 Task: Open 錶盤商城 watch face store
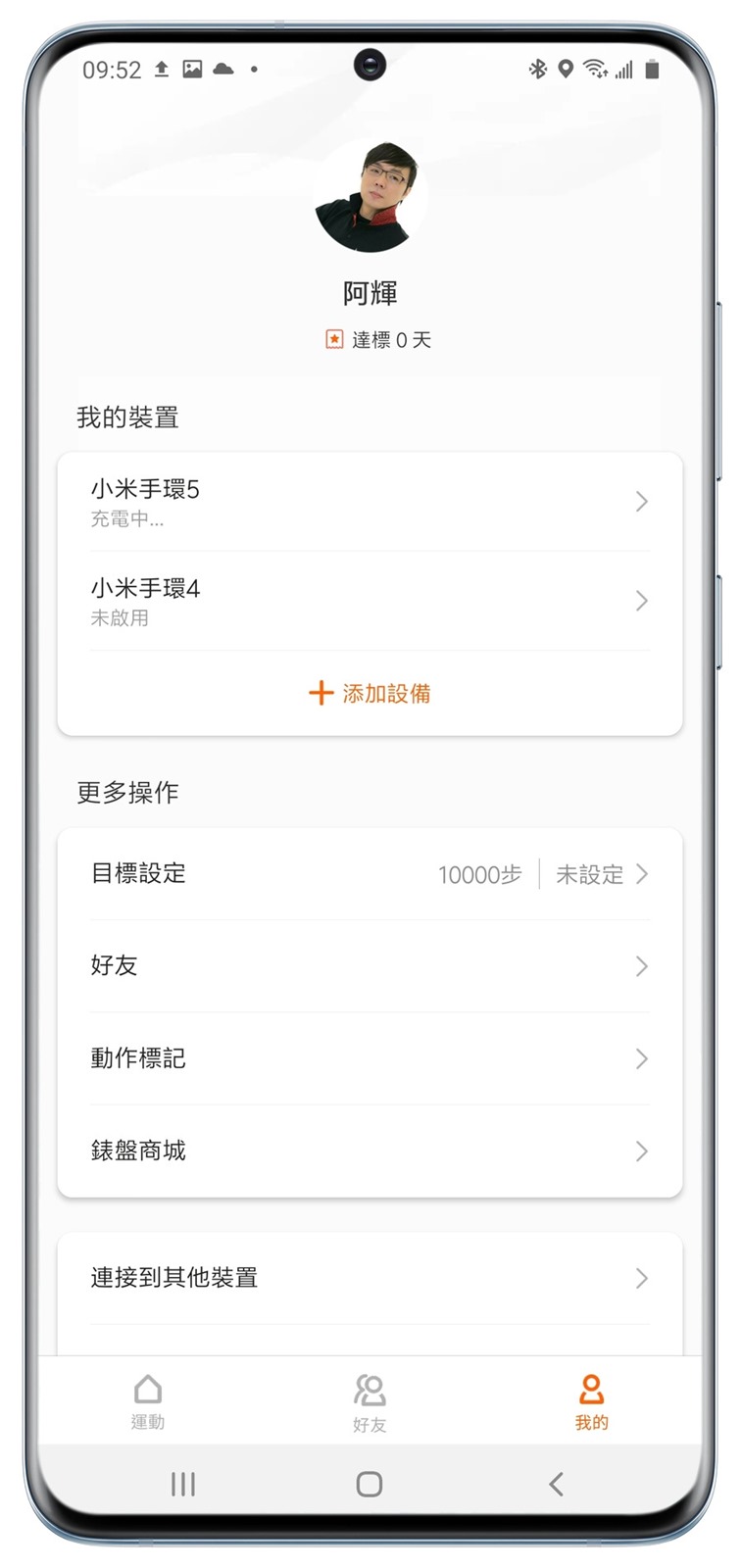pyautogui.click(x=370, y=1151)
